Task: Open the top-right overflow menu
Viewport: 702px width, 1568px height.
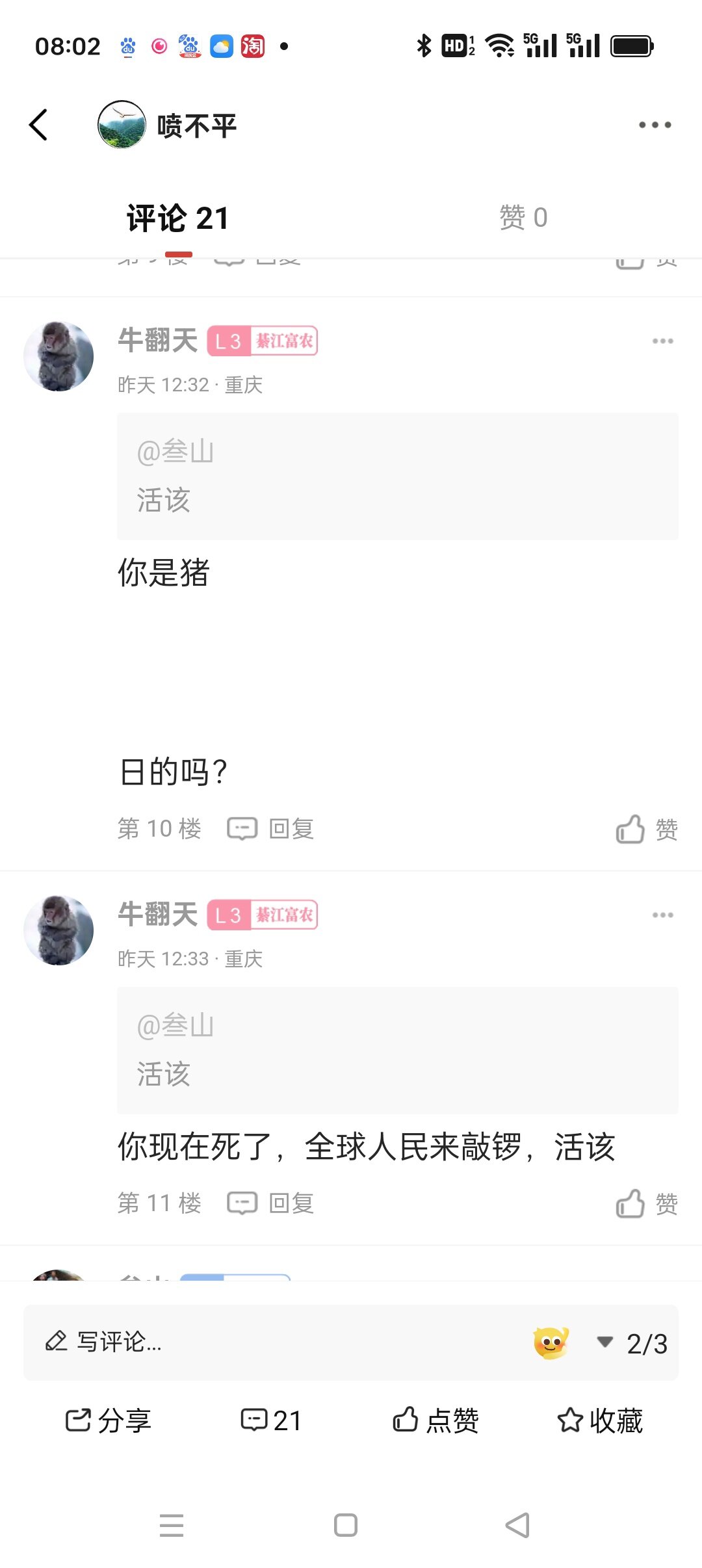Action: tap(654, 125)
